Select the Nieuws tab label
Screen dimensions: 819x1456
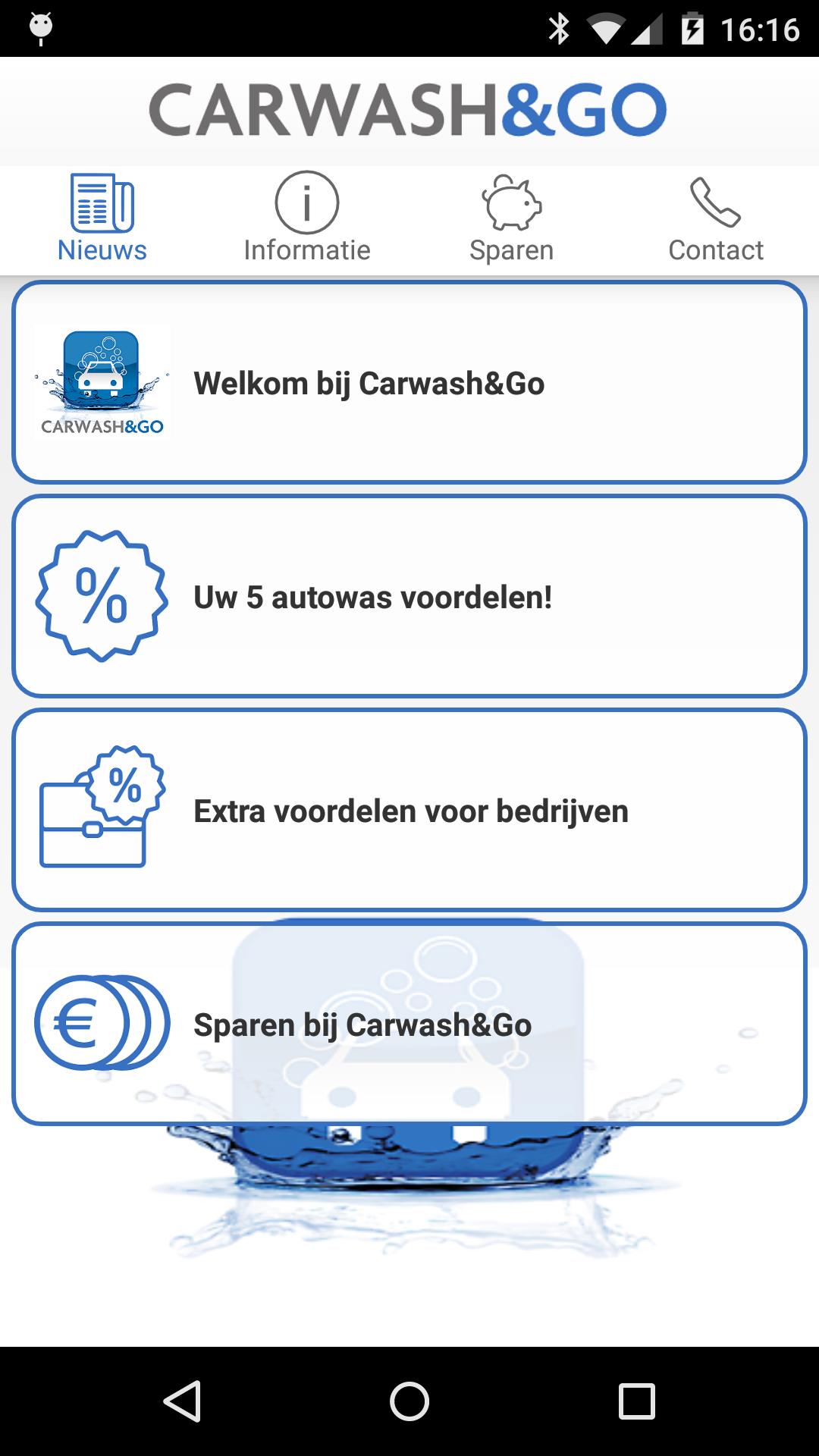(101, 249)
